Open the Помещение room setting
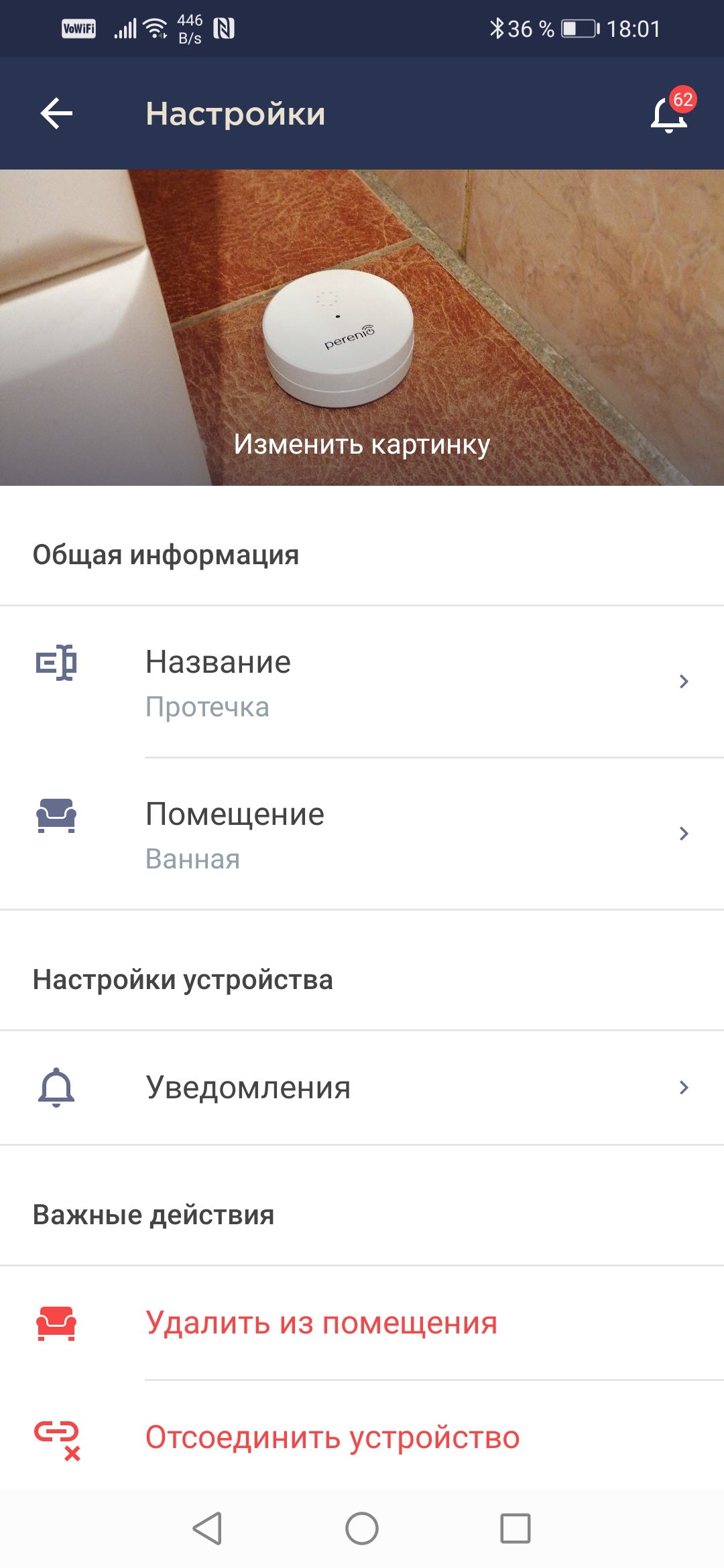724x1568 pixels. [x=362, y=834]
